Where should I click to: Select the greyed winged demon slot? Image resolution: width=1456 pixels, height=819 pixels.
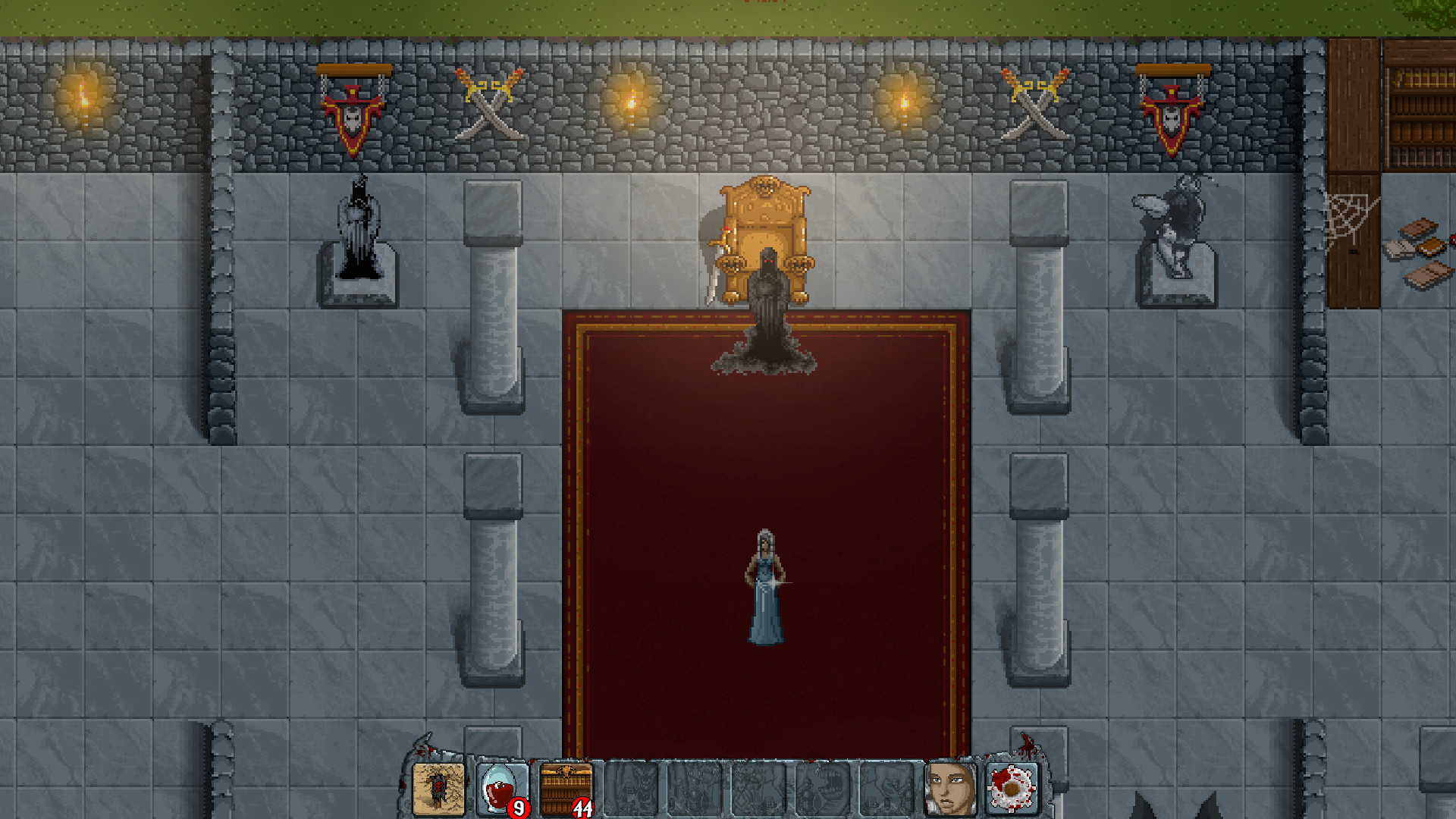pos(631,789)
